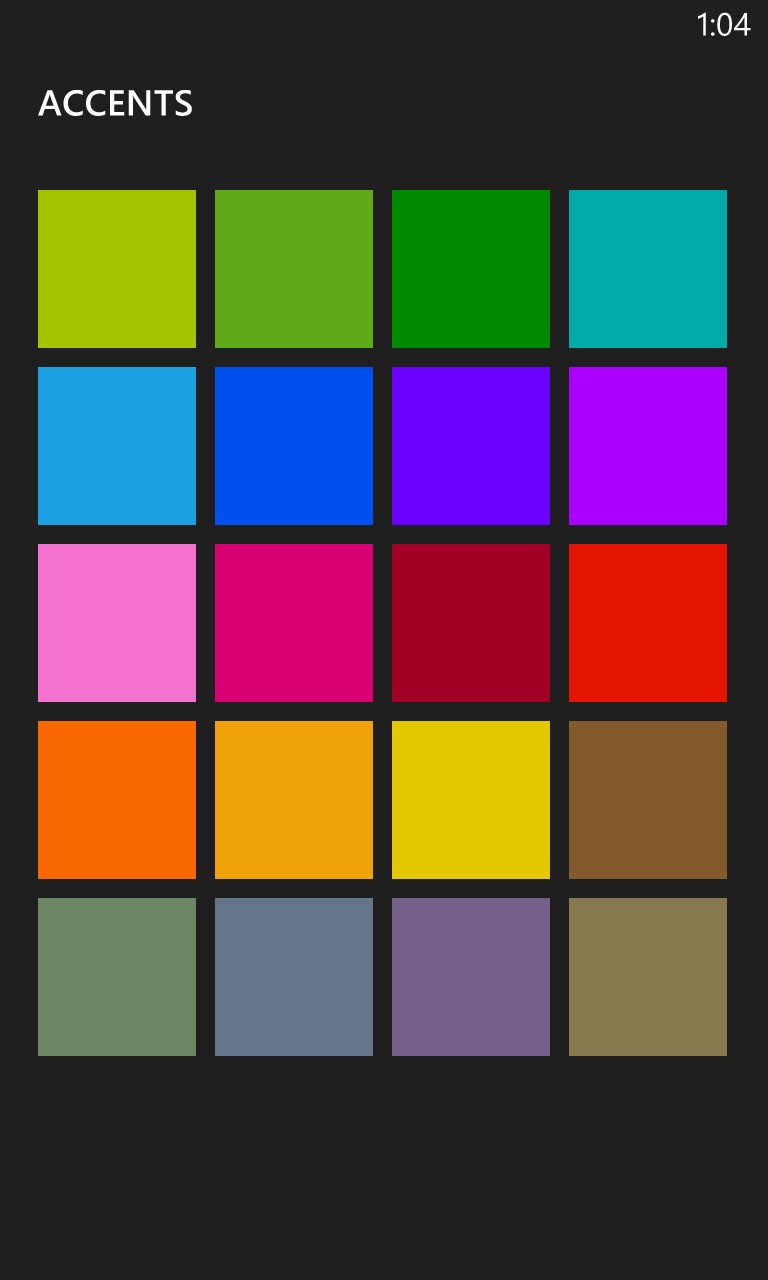Image resolution: width=768 pixels, height=1280 pixels.
Task: Select the crimson dark red accent
Action: tap(471, 623)
